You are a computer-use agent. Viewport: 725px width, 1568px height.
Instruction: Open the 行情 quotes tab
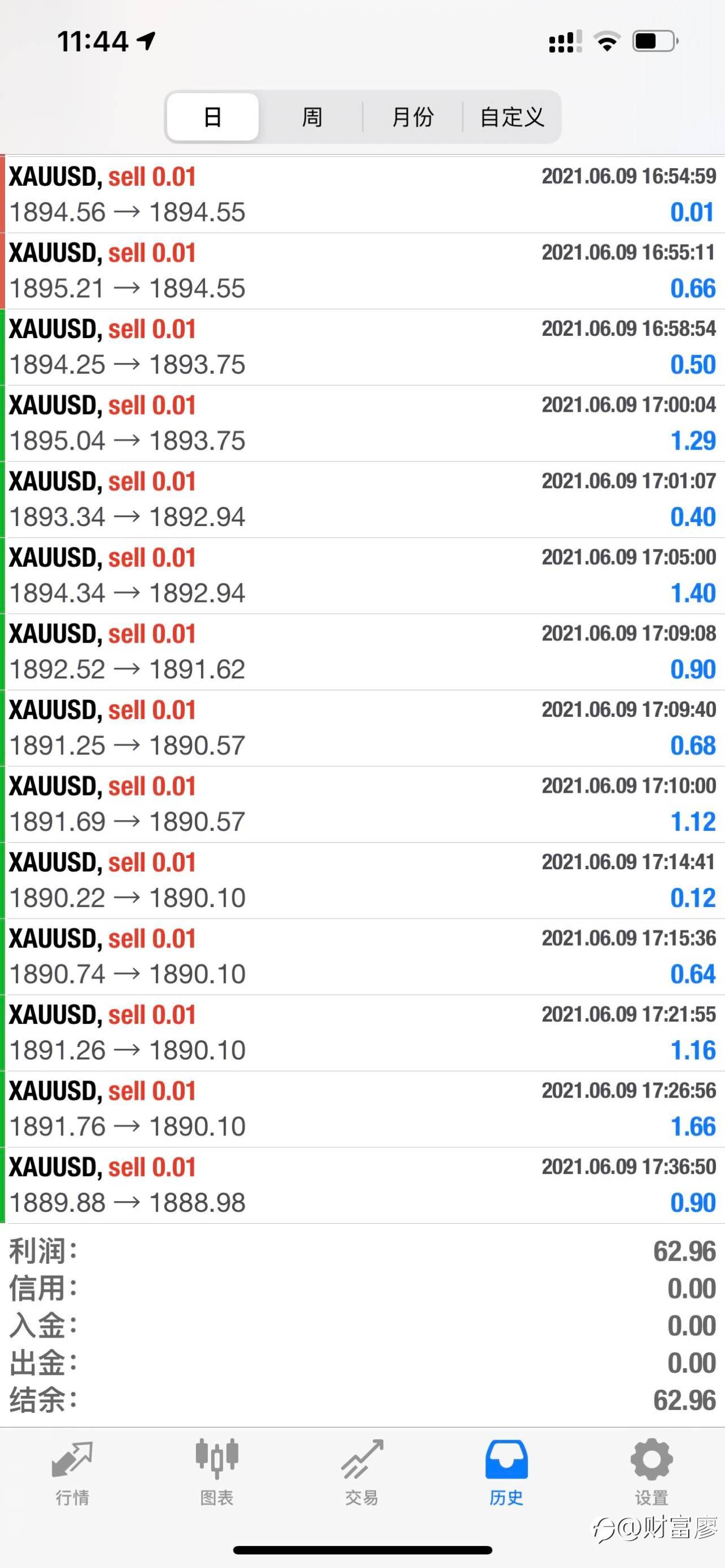tap(72, 1472)
